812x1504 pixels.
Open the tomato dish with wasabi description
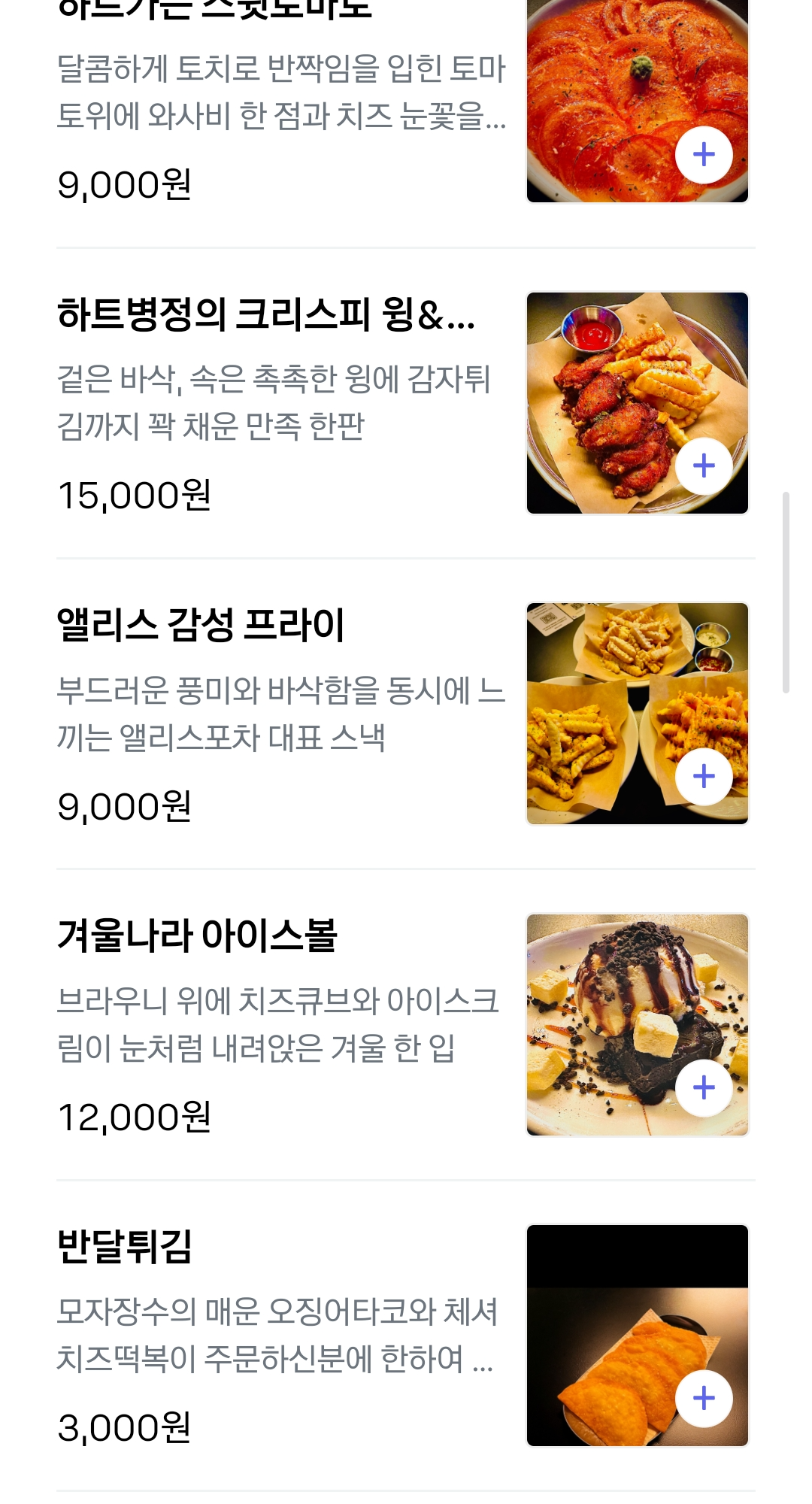[281, 92]
